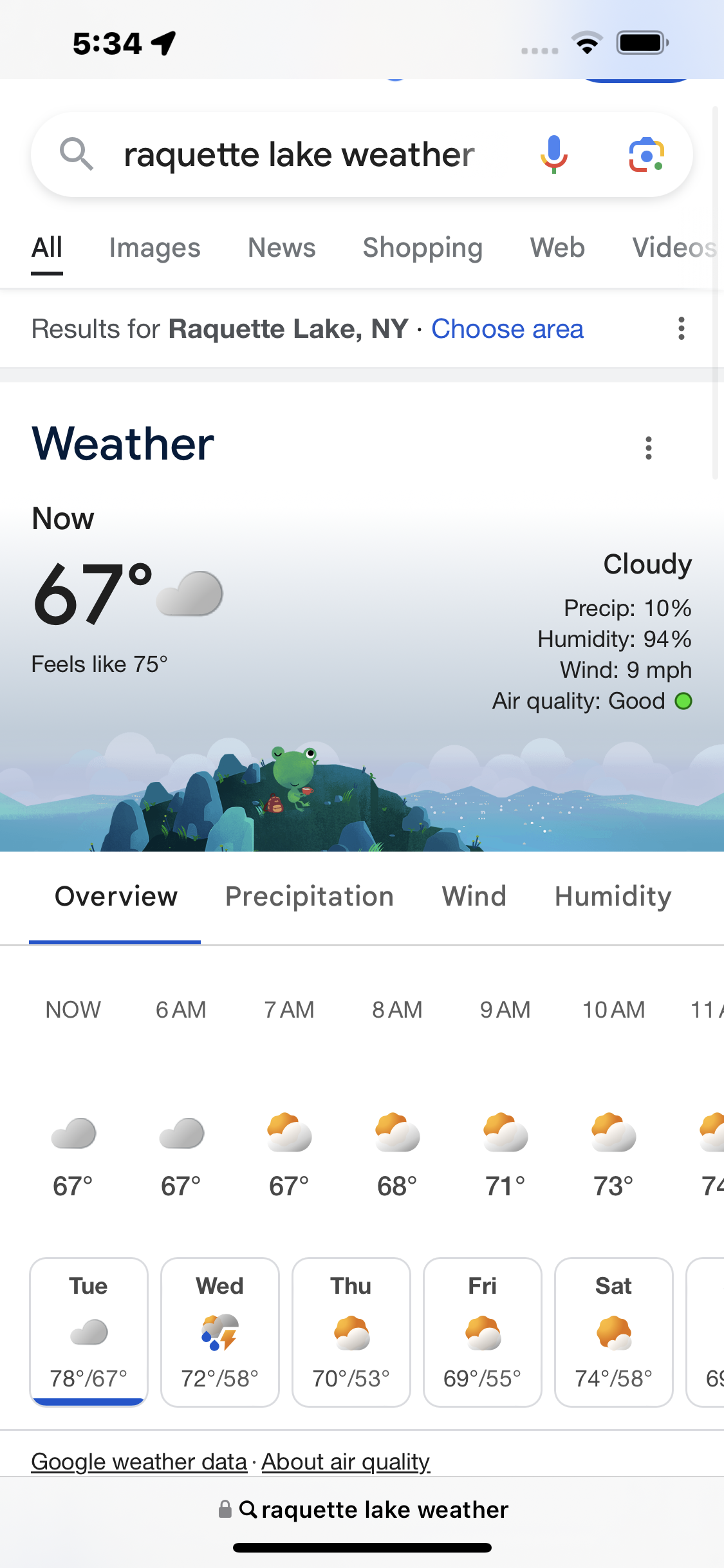Open Friday's forecast card
The height and width of the screenshot is (1568, 724).
pyautogui.click(x=483, y=1332)
